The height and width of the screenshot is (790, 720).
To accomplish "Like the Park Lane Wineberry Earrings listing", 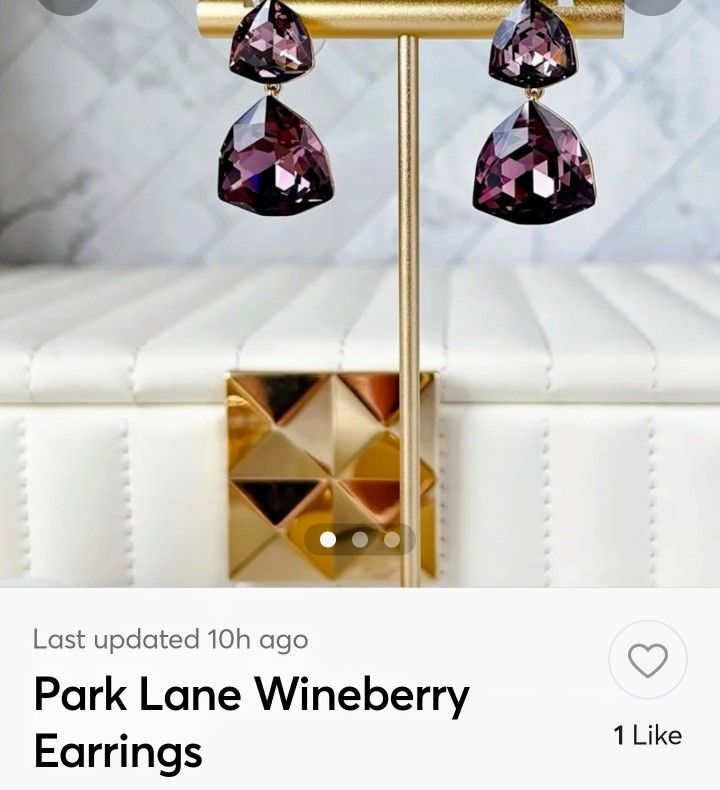I will click(648, 660).
